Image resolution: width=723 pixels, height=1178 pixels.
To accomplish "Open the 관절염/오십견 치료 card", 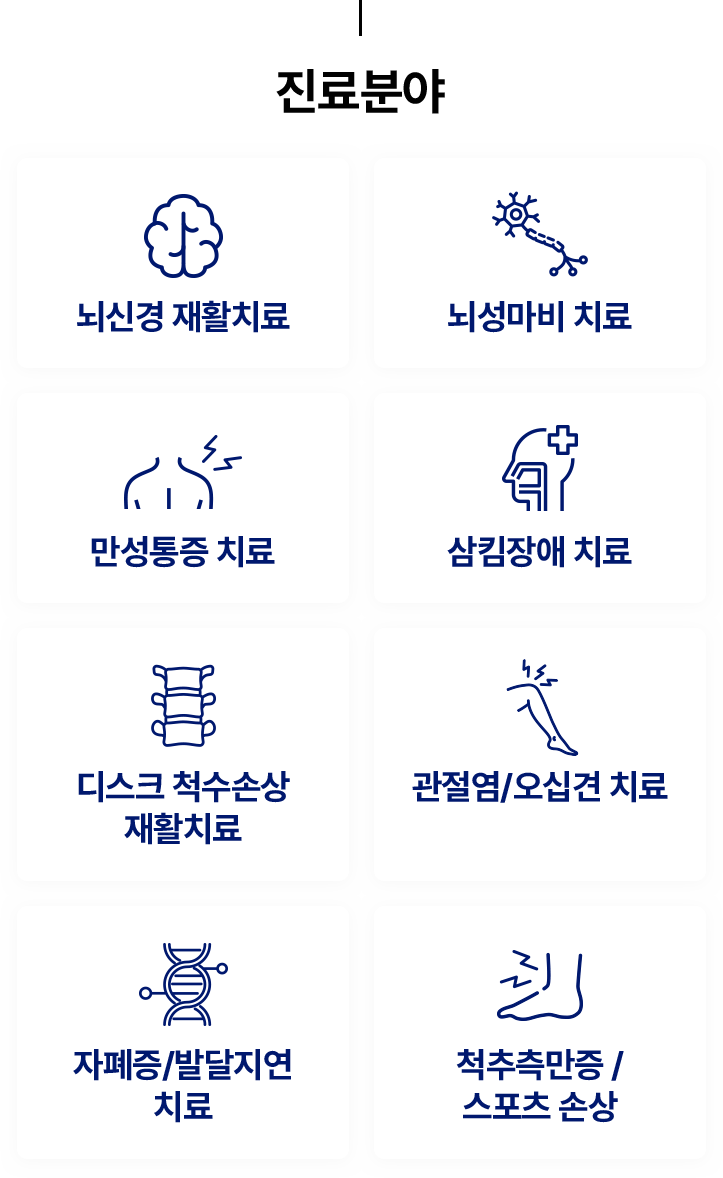I will coord(540,754).
